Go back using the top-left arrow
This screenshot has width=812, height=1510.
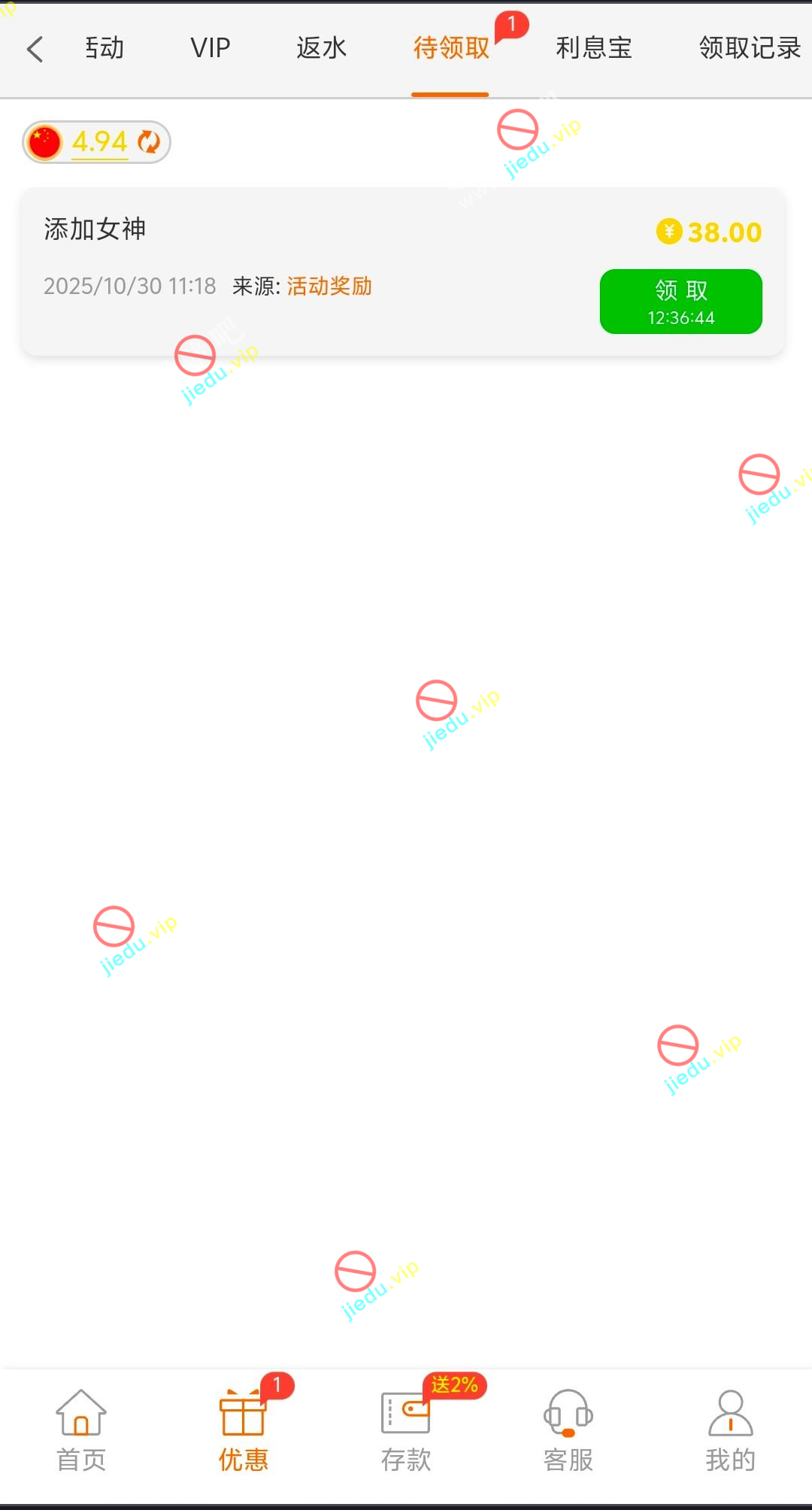tap(35, 49)
